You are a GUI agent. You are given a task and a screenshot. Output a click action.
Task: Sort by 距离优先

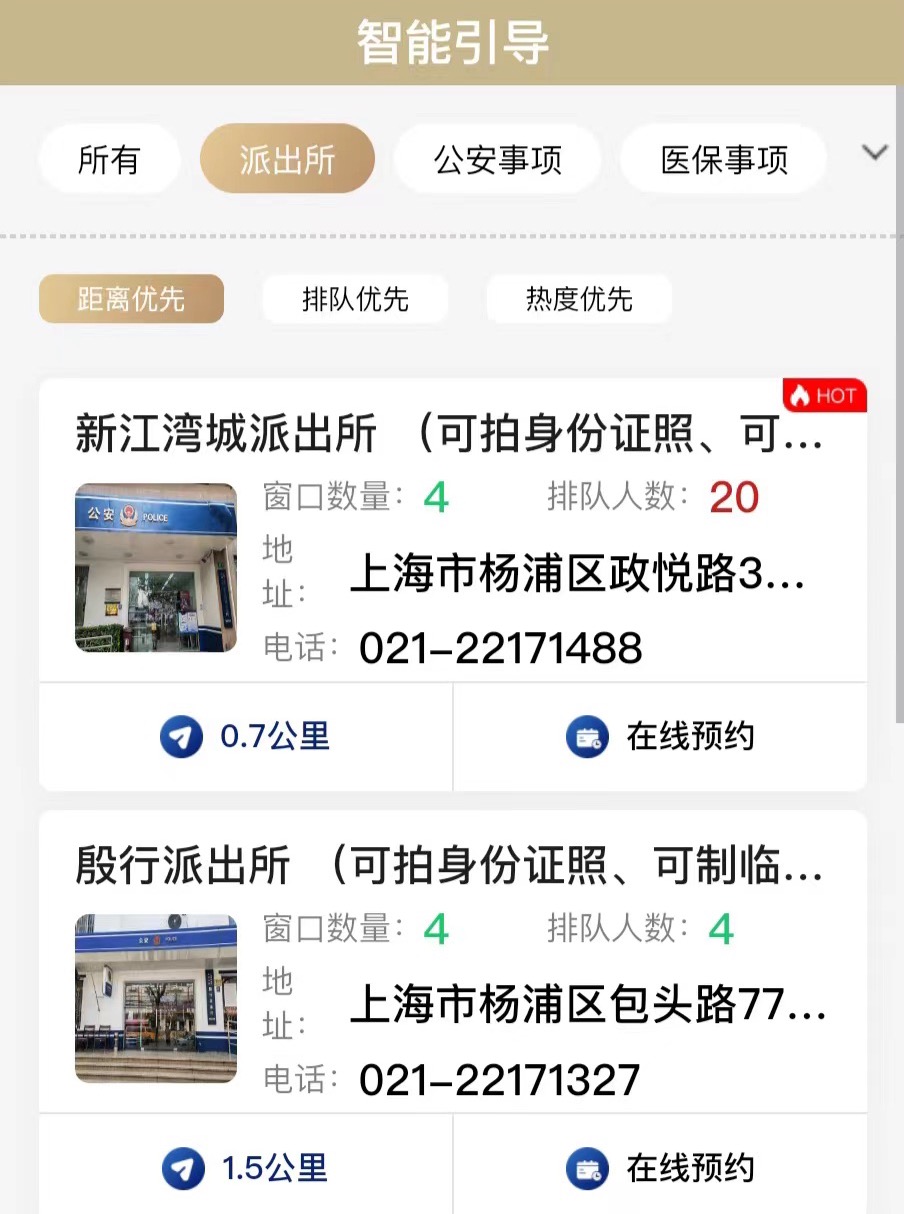[x=131, y=299]
